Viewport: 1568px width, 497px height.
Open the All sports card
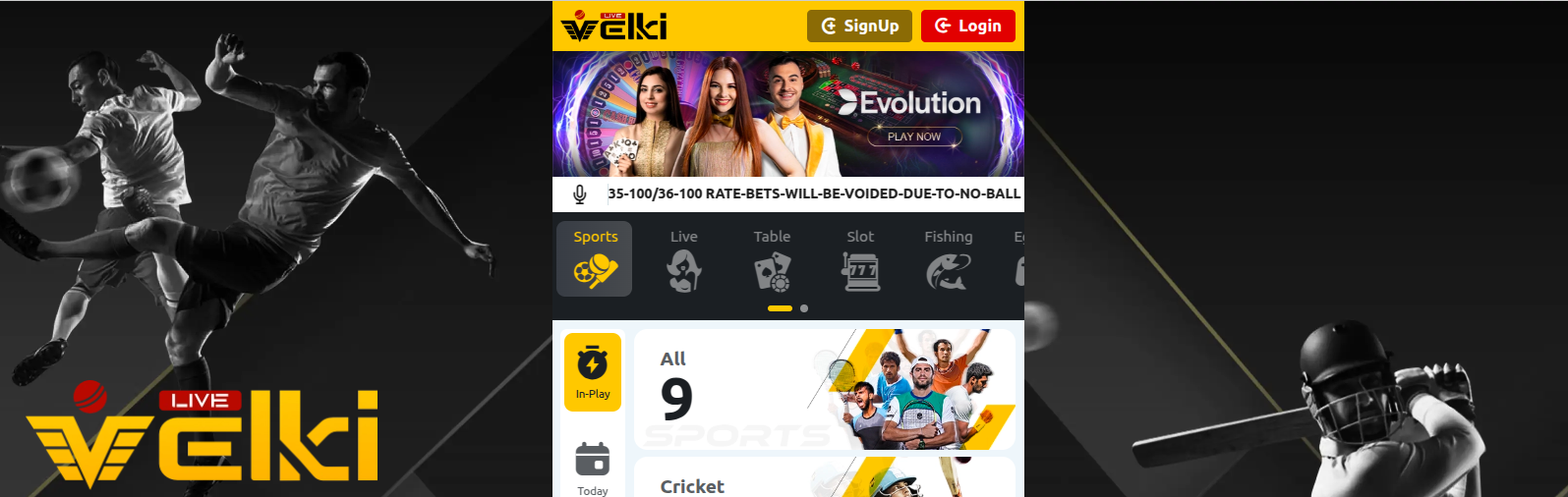[824, 390]
